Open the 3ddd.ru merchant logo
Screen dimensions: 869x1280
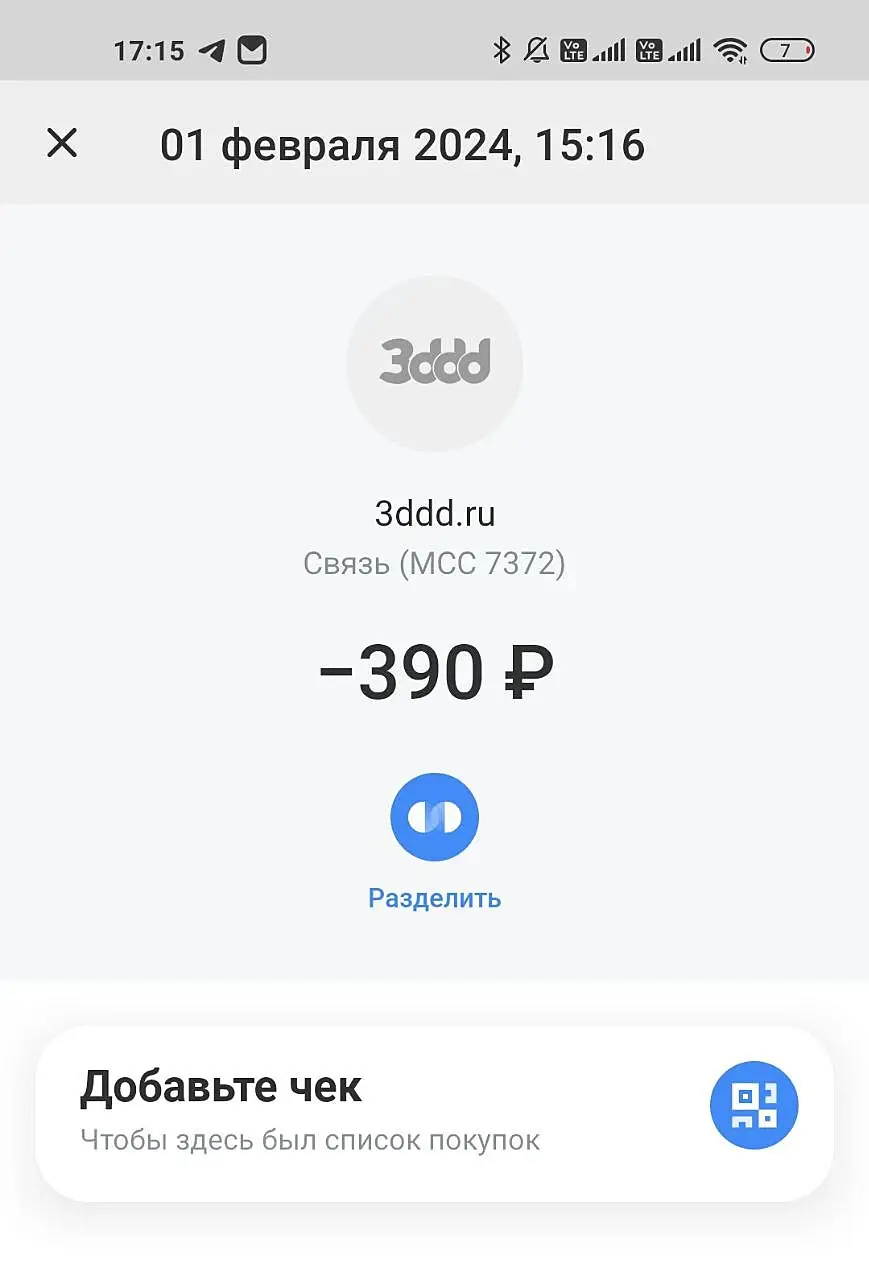(x=434, y=363)
